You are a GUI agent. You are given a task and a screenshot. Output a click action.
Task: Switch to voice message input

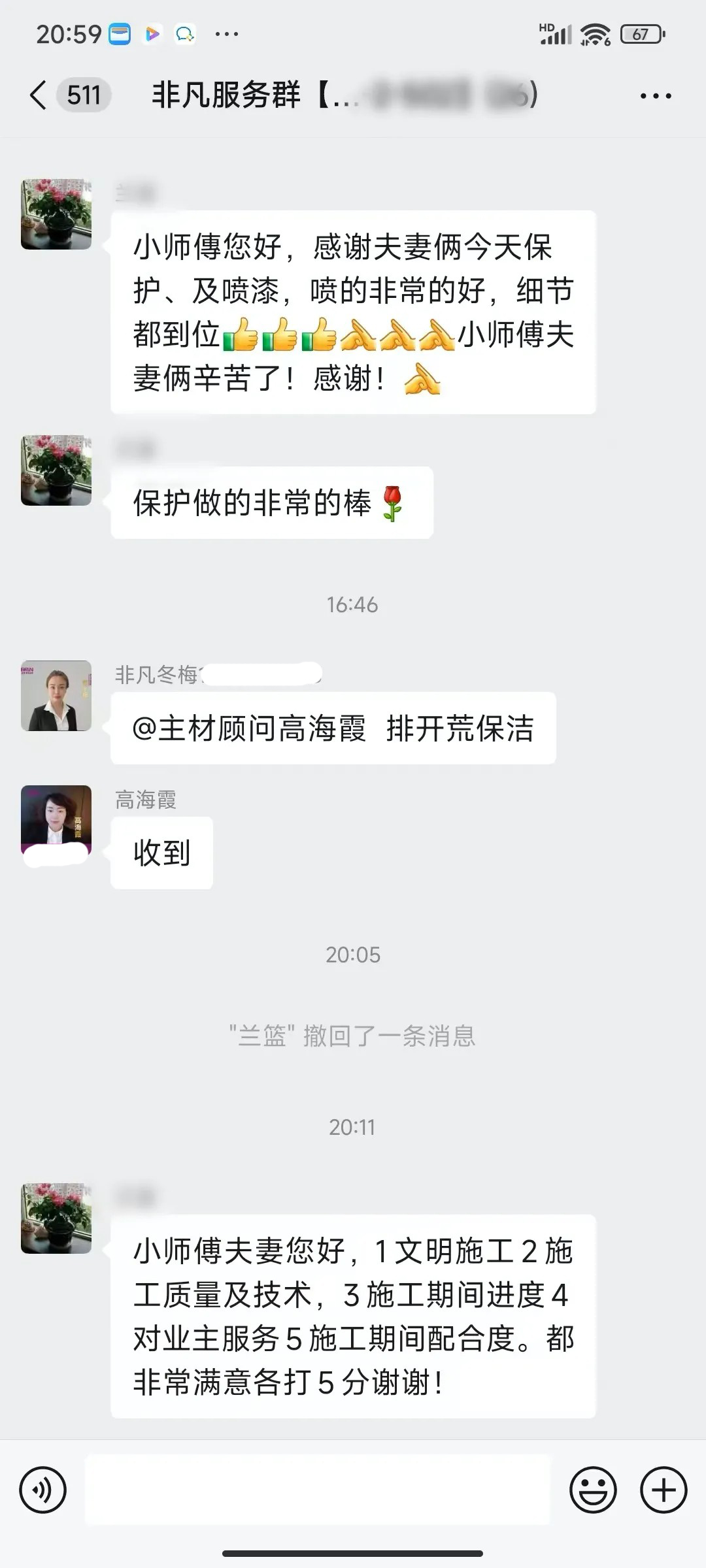tap(43, 1490)
